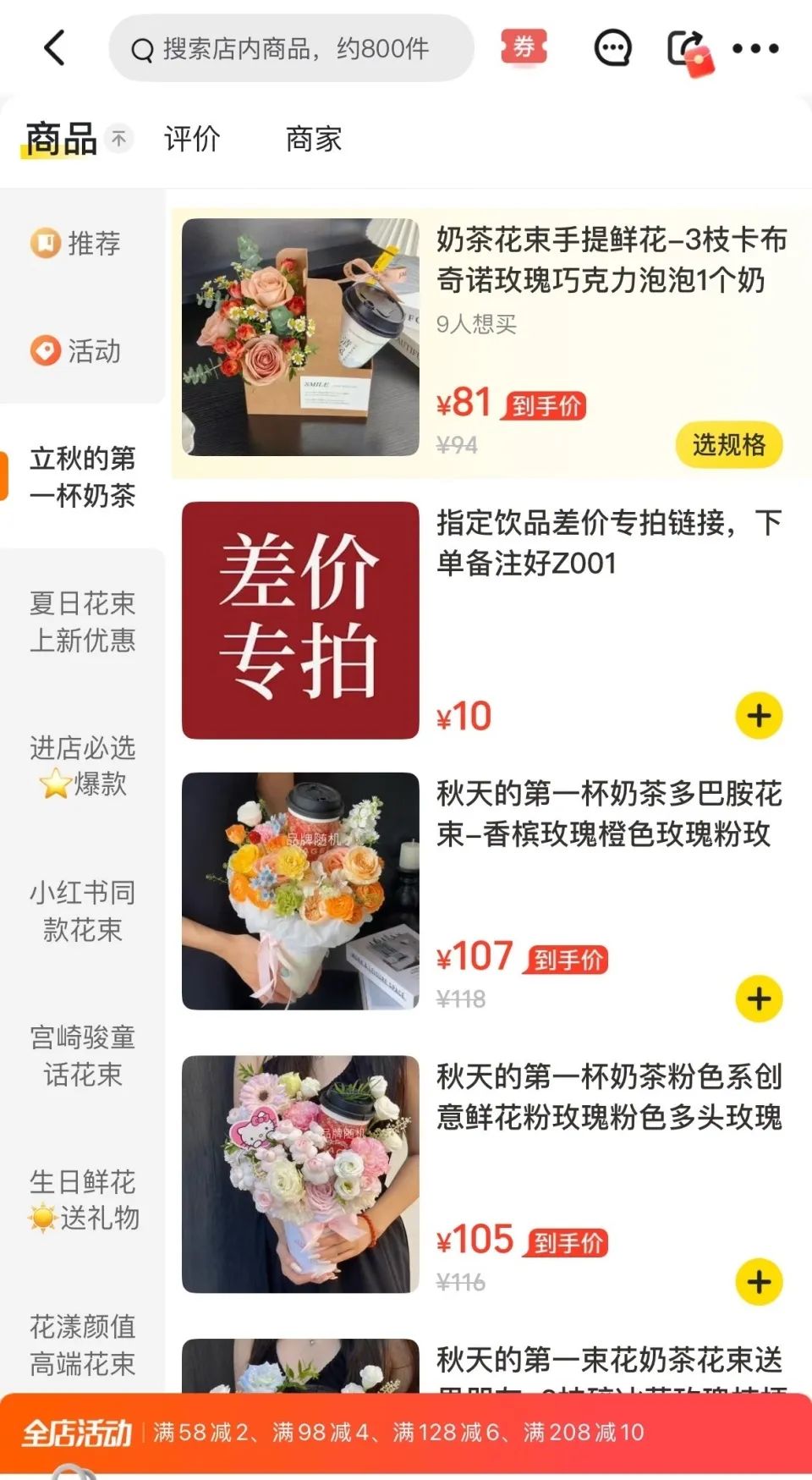The image size is (812, 1480).
Task: Go back with the top-left arrow
Action: [54, 47]
